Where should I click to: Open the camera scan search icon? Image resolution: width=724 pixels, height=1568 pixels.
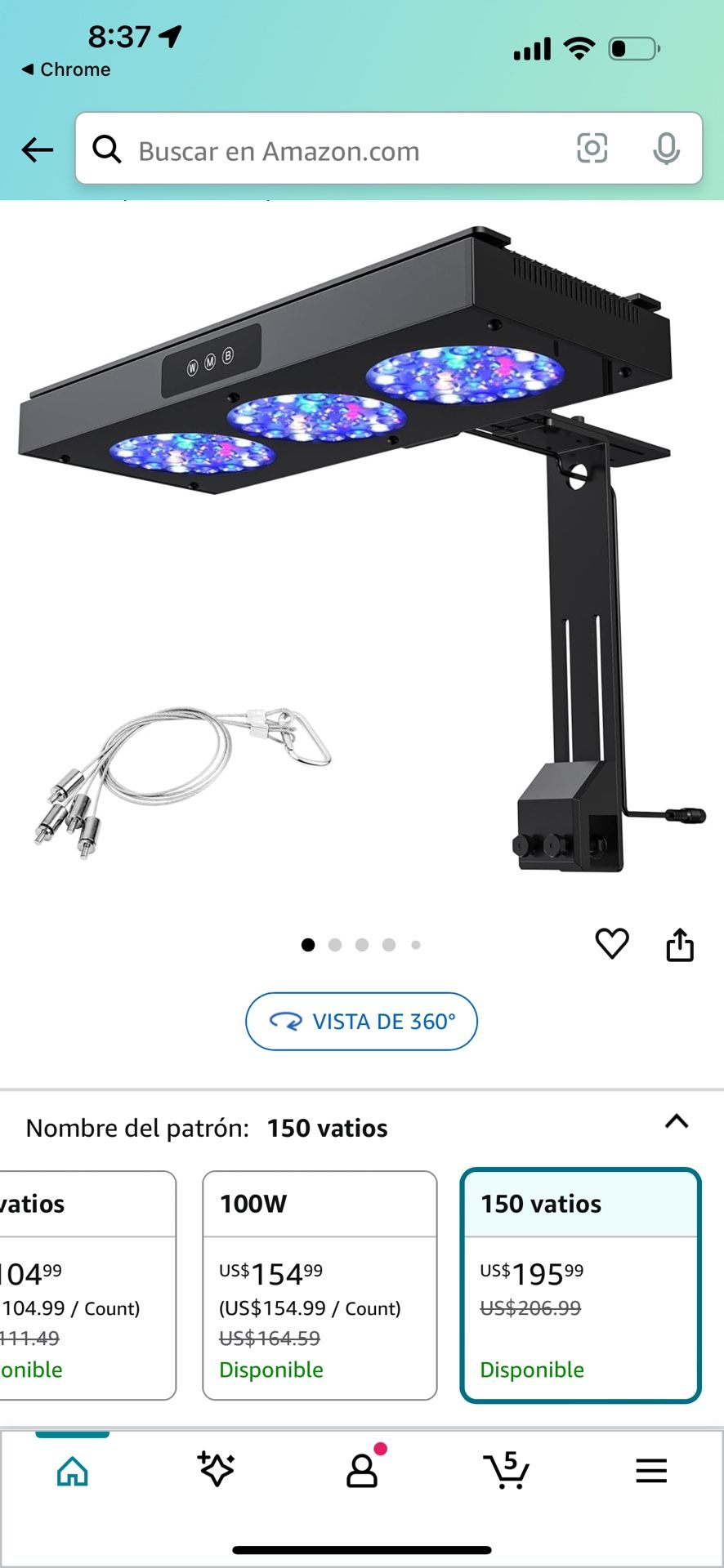[592, 149]
